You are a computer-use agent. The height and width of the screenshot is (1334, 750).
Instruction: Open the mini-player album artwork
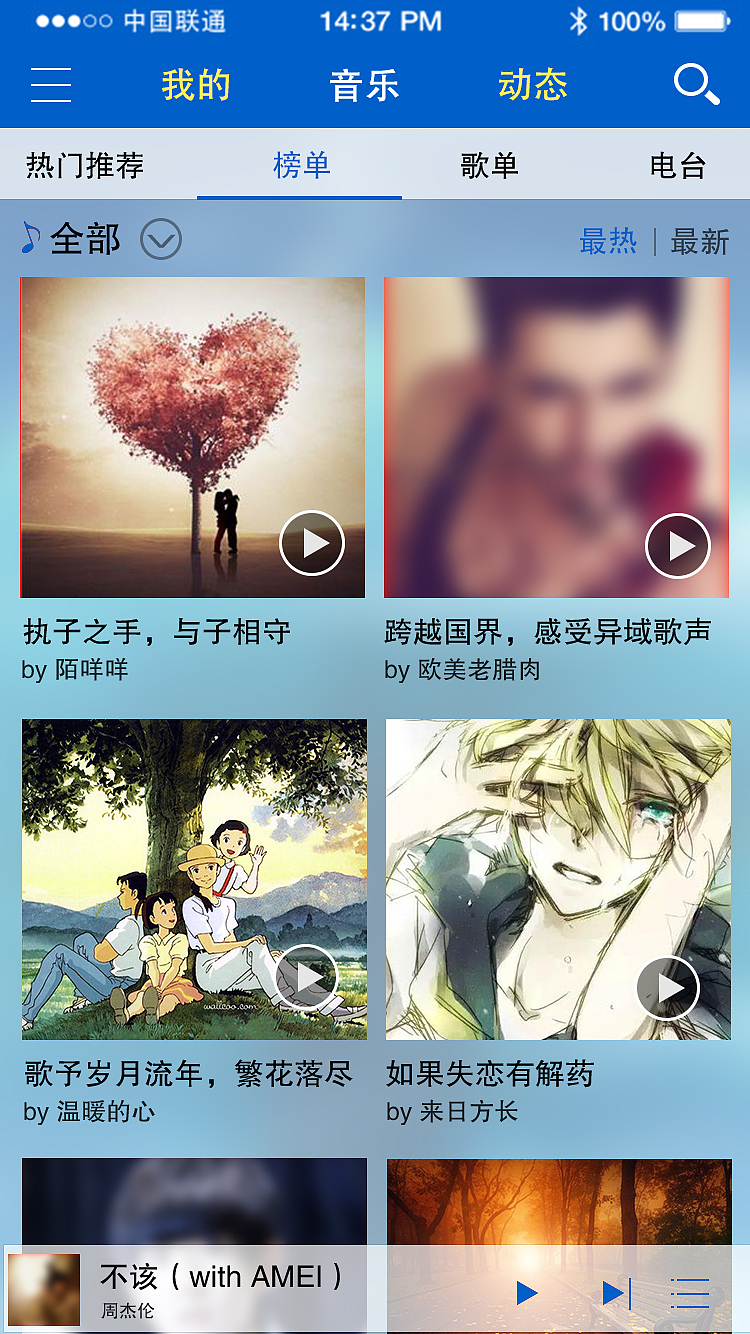click(42, 1290)
